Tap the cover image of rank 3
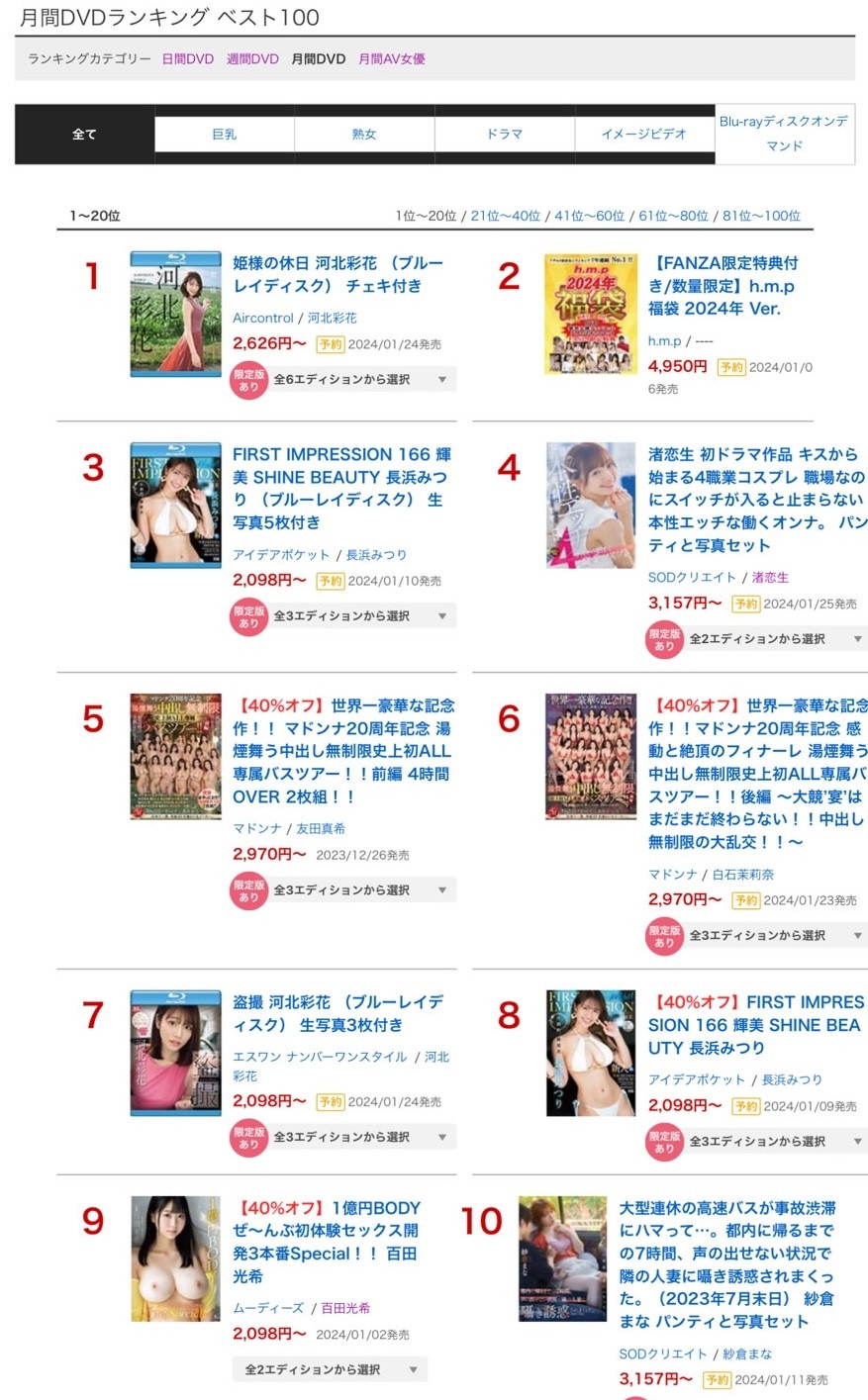The height and width of the screenshot is (1400, 868). tap(176, 506)
